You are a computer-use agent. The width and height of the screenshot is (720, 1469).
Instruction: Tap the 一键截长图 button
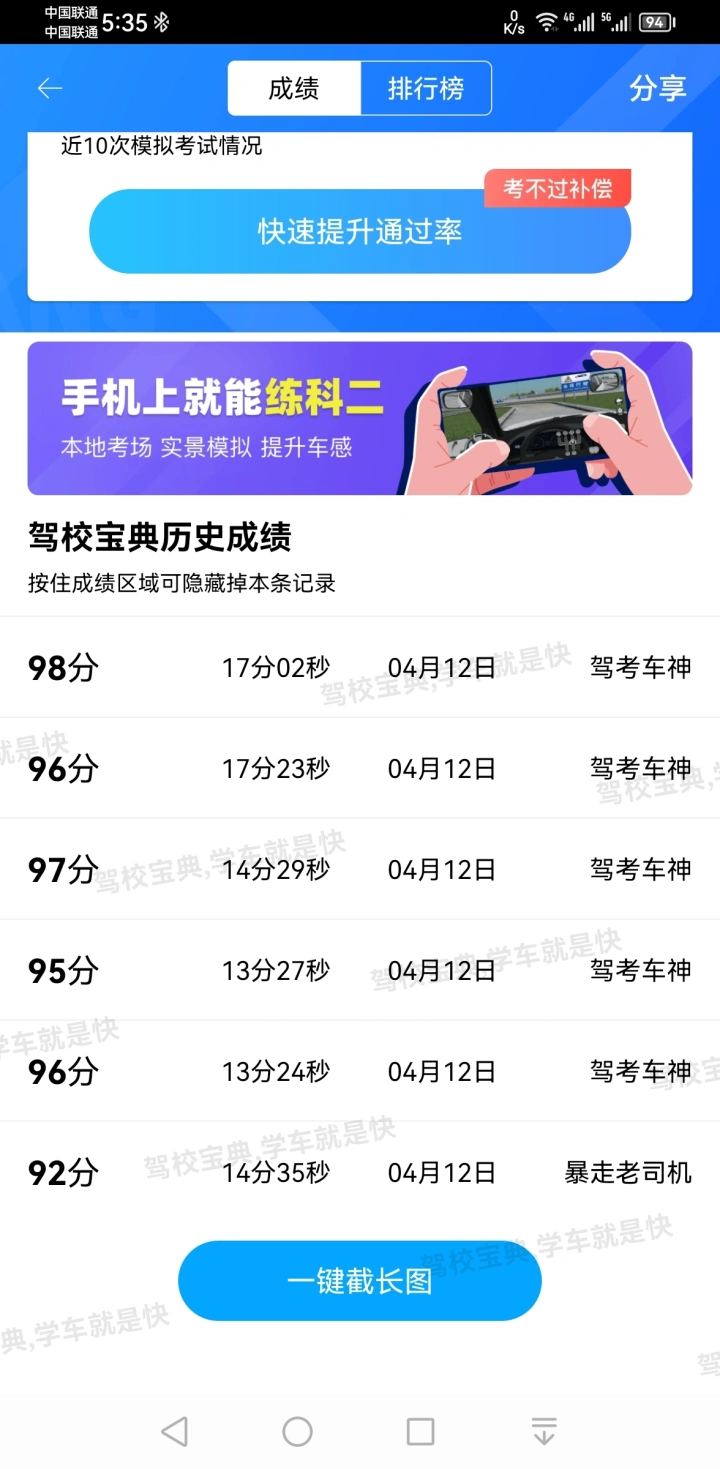click(x=360, y=1281)
